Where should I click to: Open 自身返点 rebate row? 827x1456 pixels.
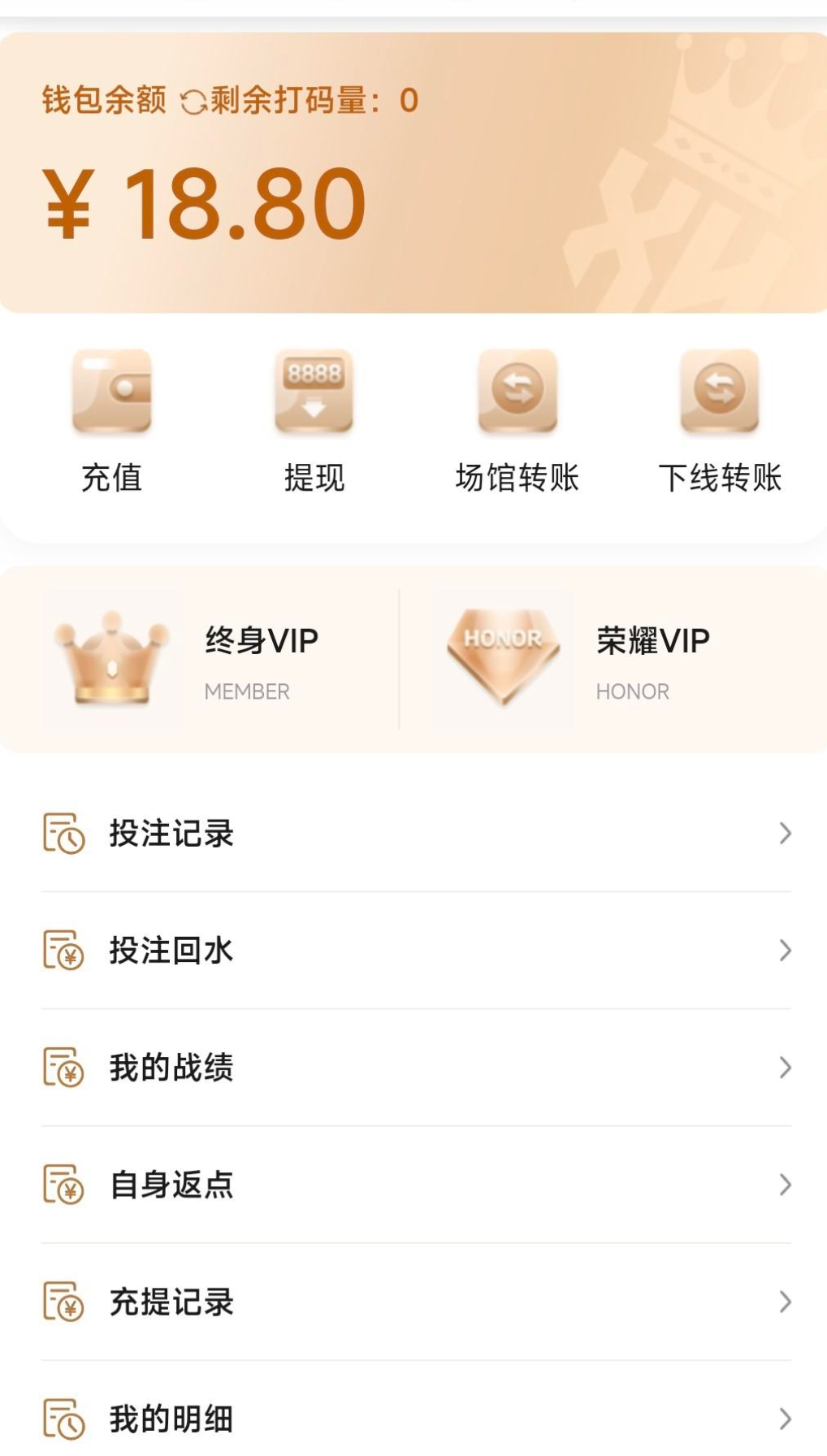tap(414, 1185)
